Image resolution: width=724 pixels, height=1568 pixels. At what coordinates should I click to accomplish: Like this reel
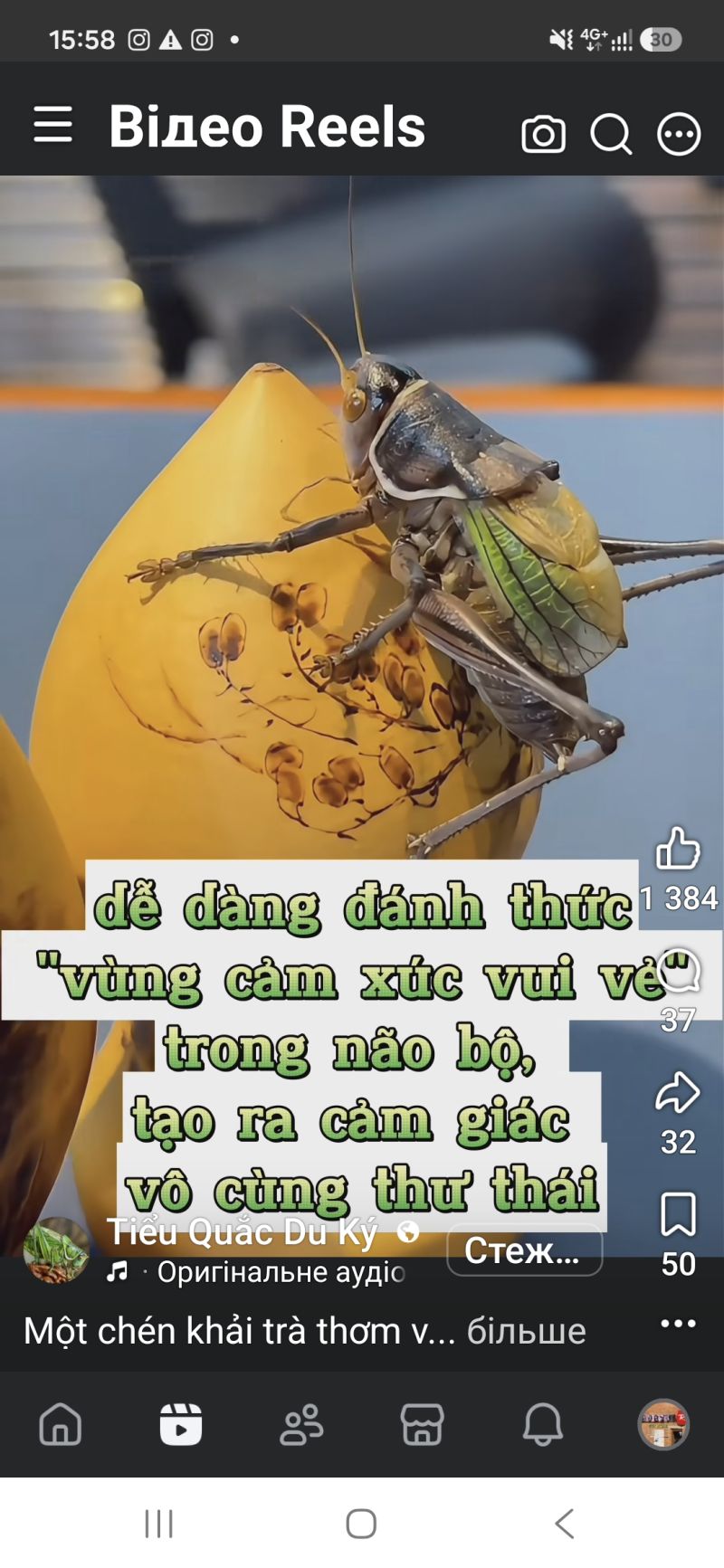pyautogui.click(x=678, y=850)
